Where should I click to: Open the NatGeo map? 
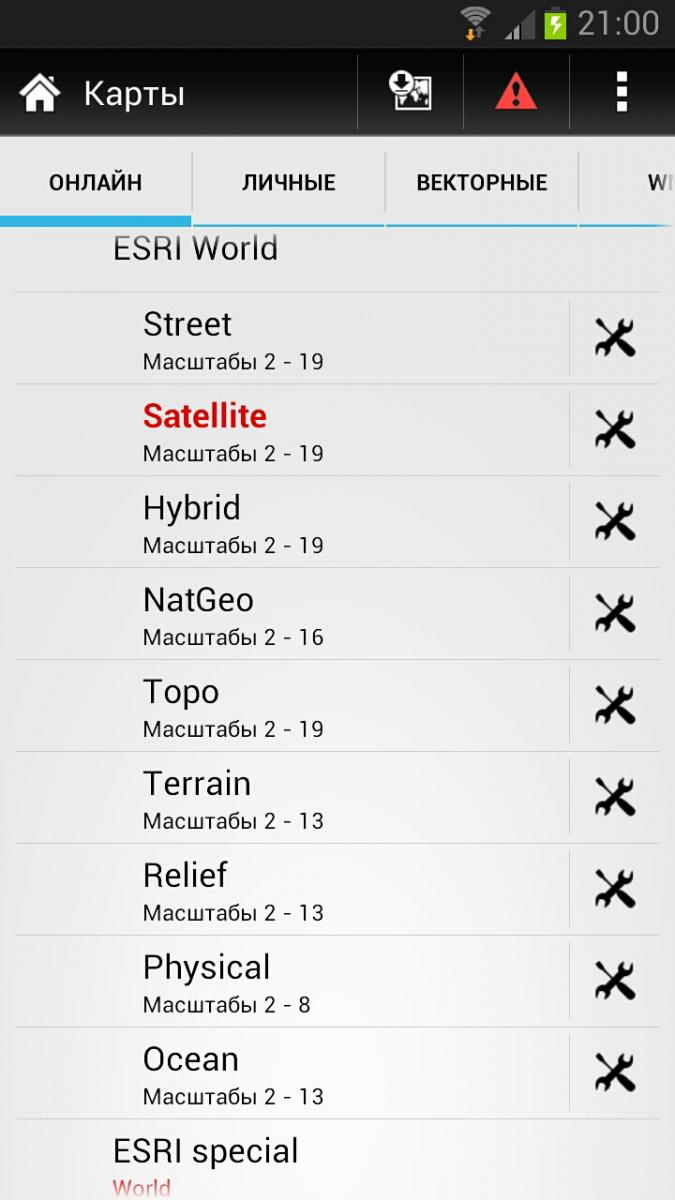(x=290, y=615)
